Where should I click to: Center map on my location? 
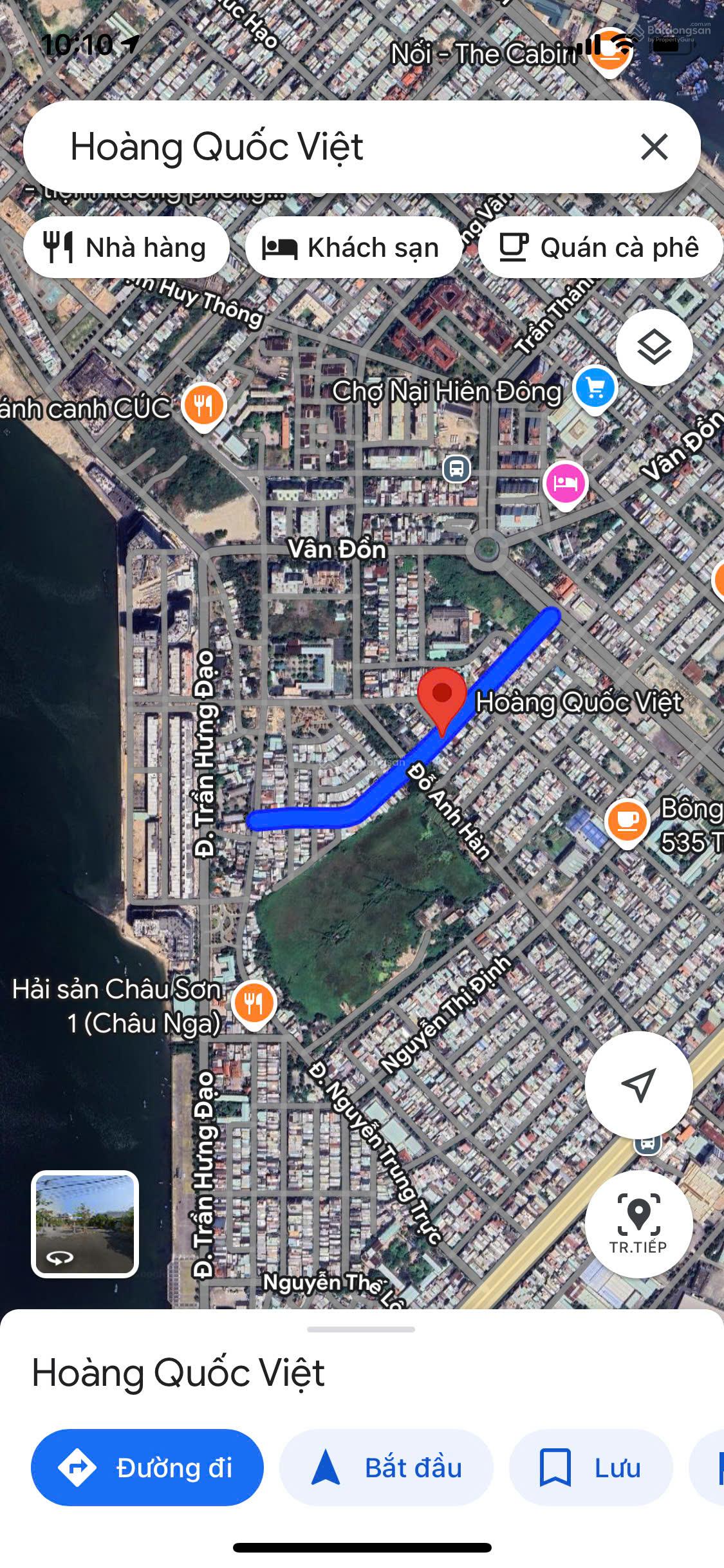click(x=638, y=1085)
